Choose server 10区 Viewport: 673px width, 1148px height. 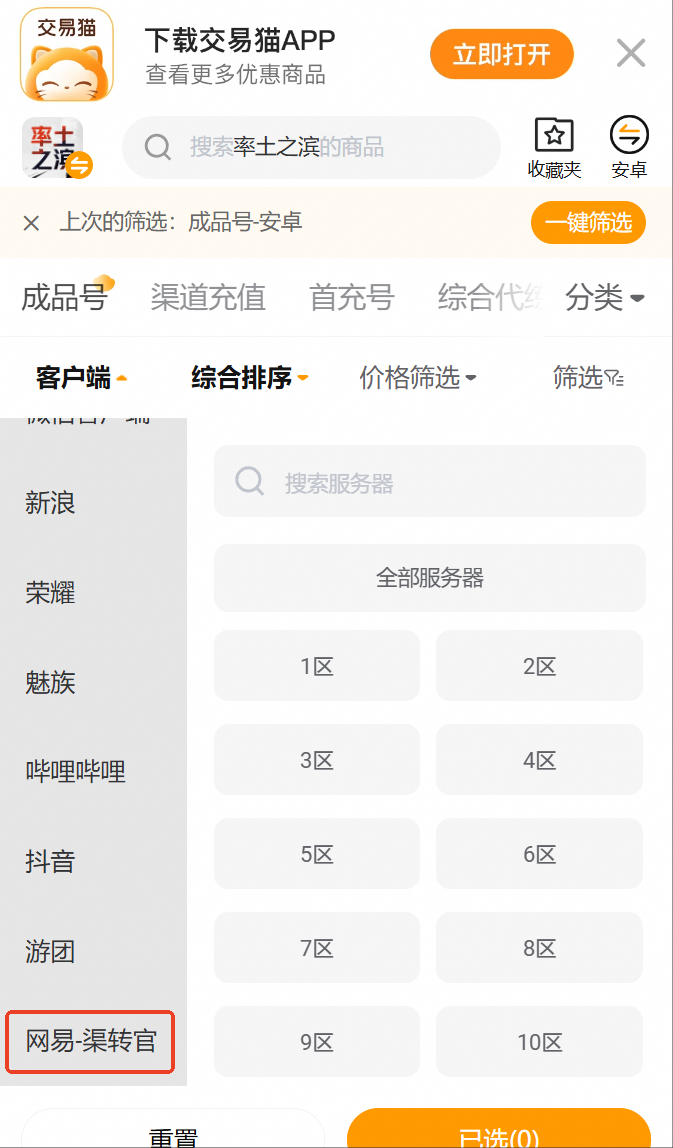pyautogui.click(x=540, y=1042)
